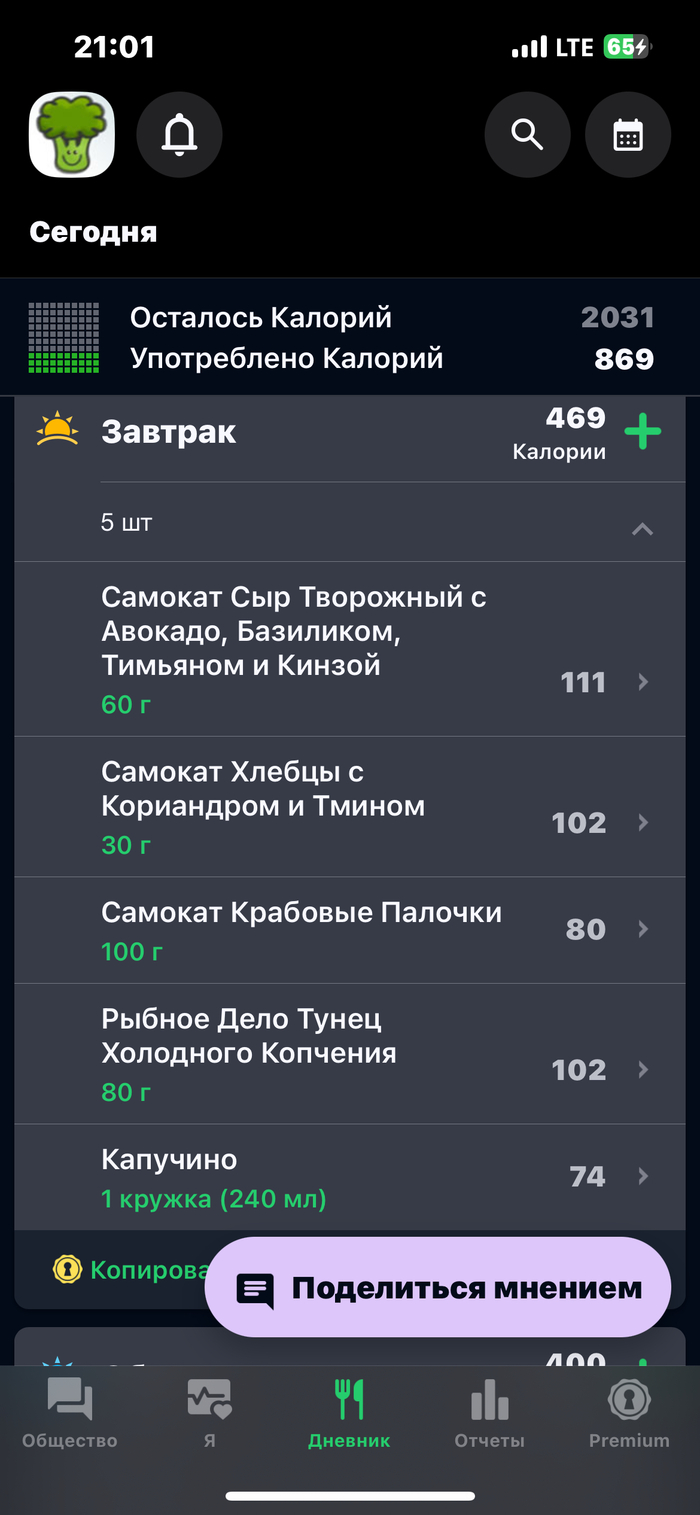Select the Дневник tab
The image size is (700, 1515).
tap(349, 1412)
